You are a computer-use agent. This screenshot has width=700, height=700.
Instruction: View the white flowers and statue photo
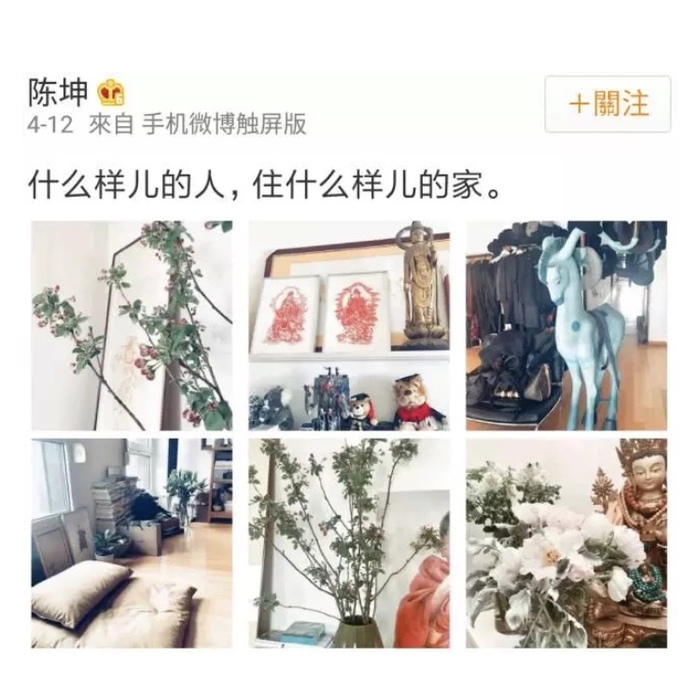click(x=566, y=542)
